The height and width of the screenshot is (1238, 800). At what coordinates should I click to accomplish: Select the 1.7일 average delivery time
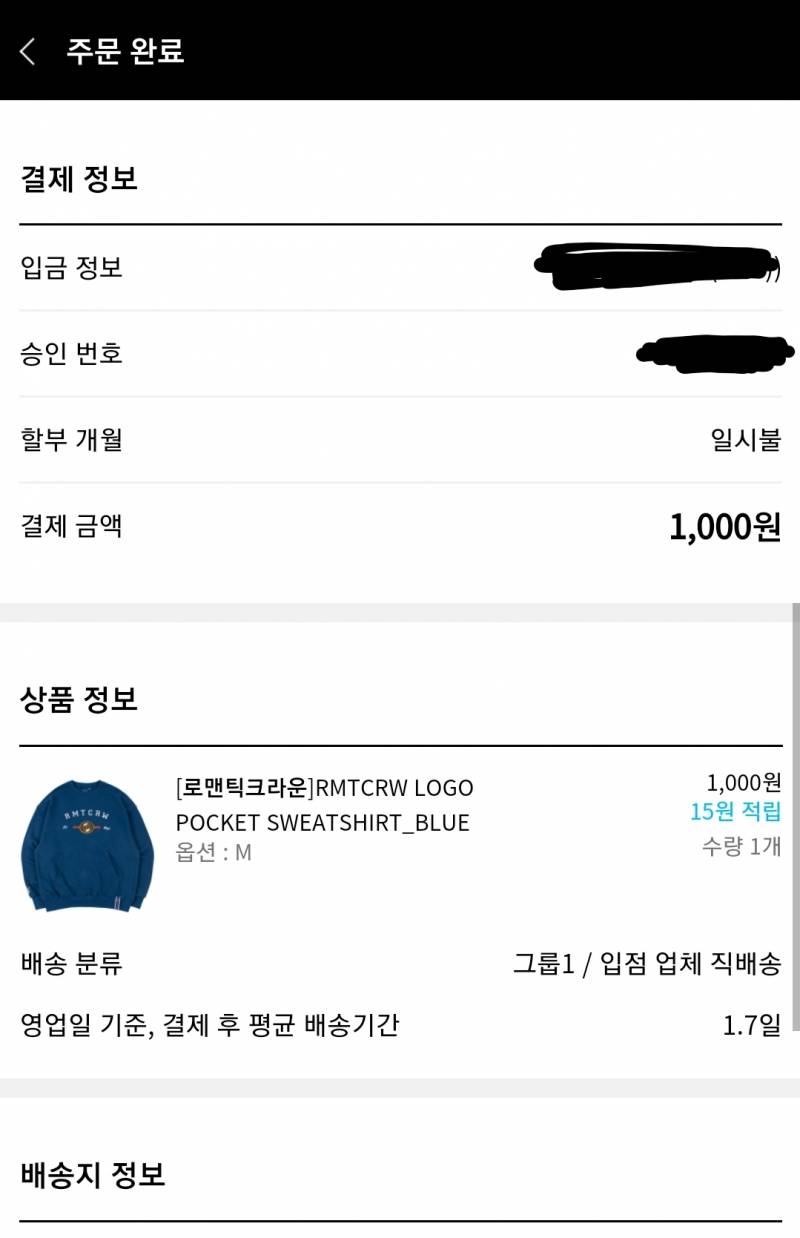coord(755,1023)
